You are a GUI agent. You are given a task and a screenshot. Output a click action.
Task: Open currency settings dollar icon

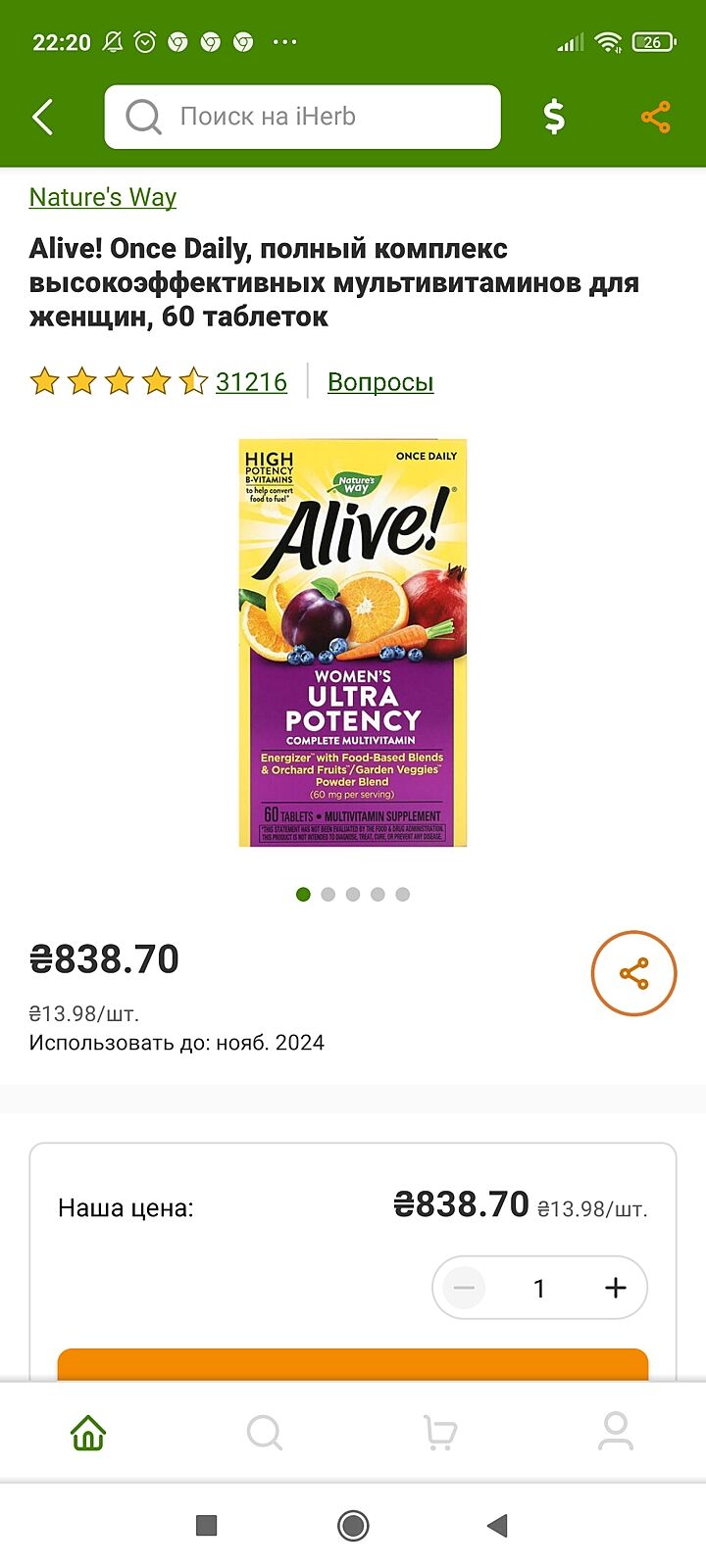554,118
